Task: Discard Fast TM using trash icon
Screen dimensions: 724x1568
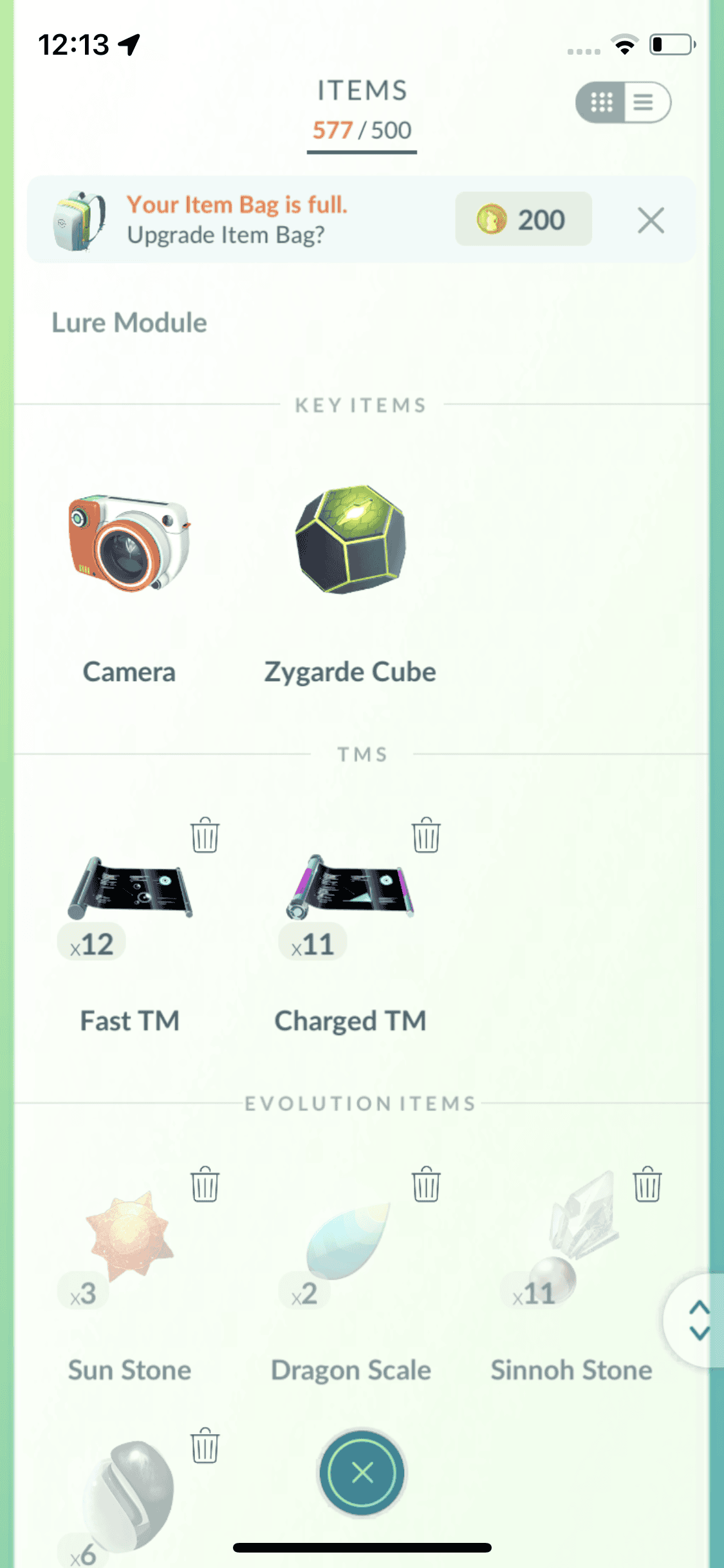Action: point(205,835)
